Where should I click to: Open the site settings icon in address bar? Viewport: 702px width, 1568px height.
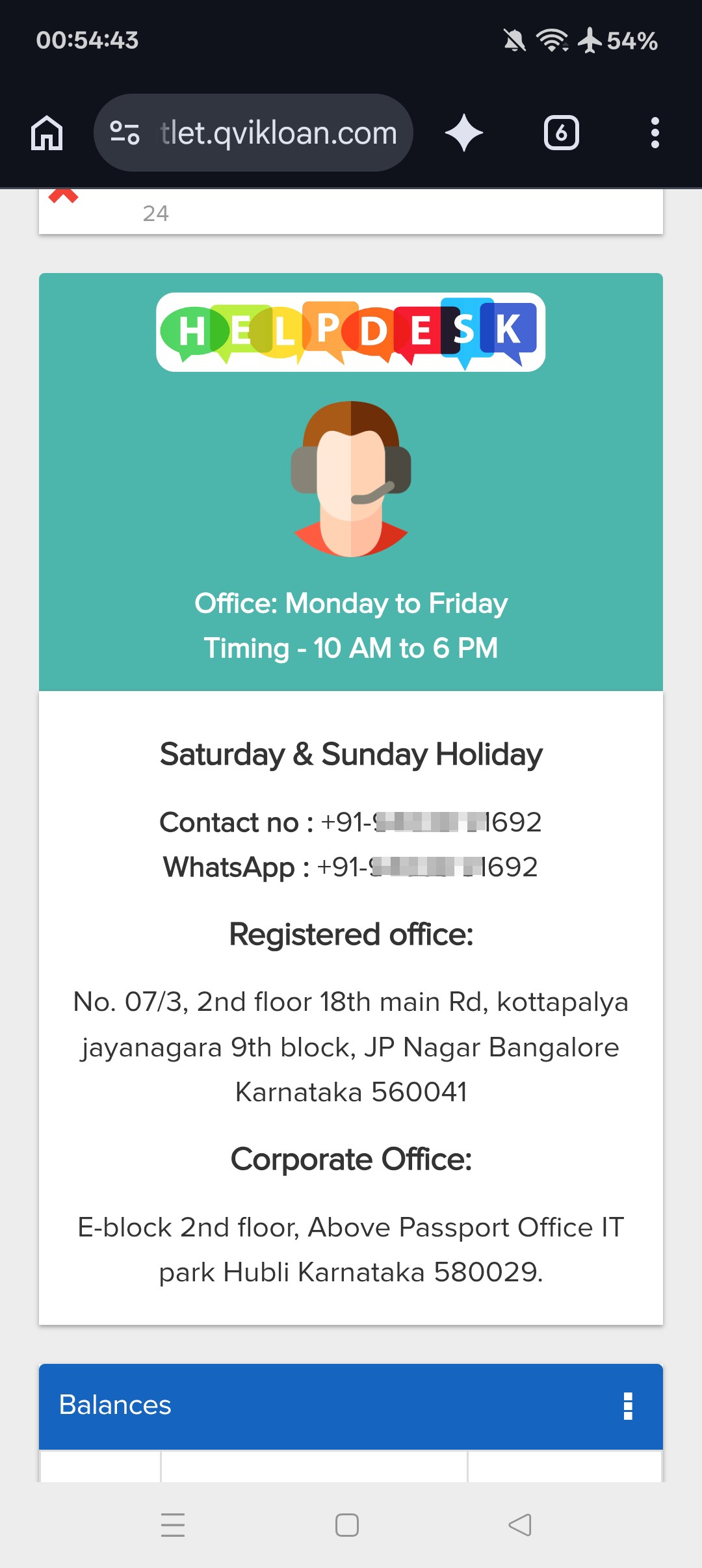coord(124,133)
